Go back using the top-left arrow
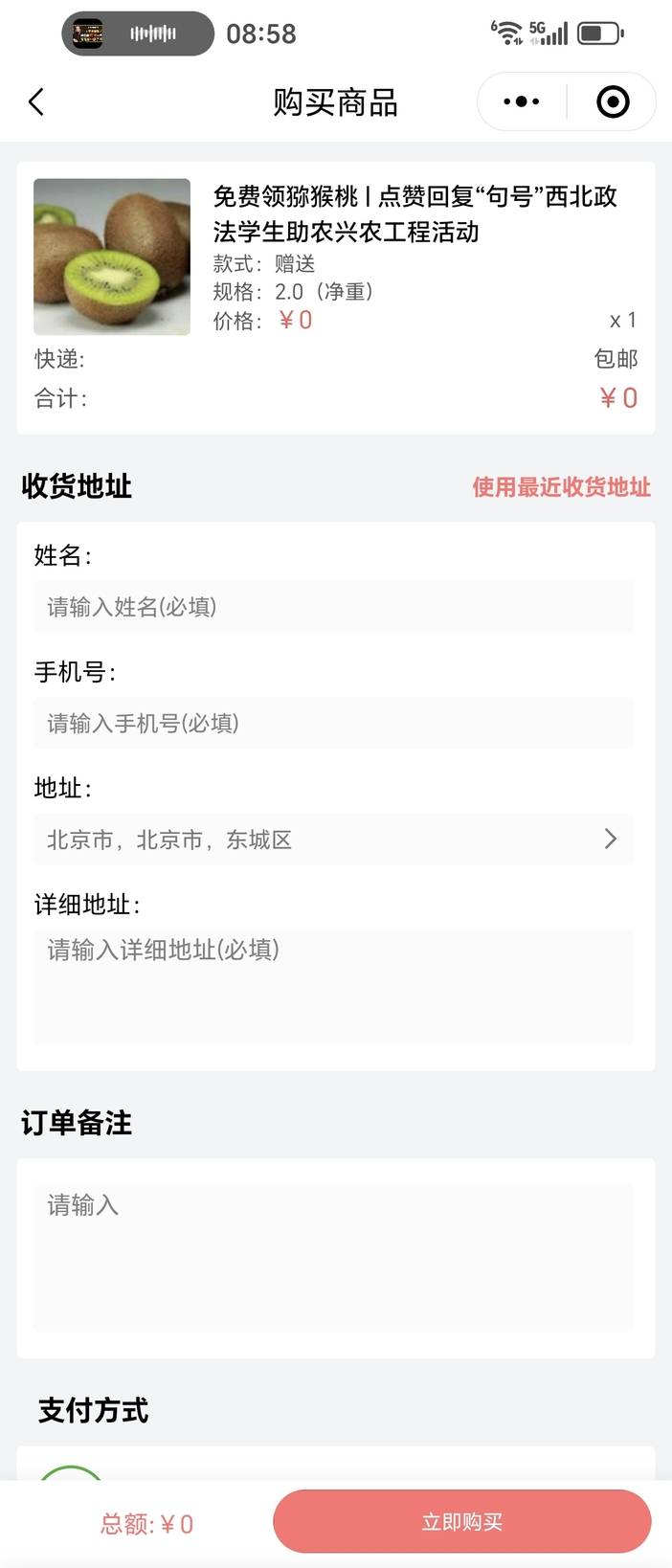Viewport: 672px width, 1568px height. (x=36, y=101)
